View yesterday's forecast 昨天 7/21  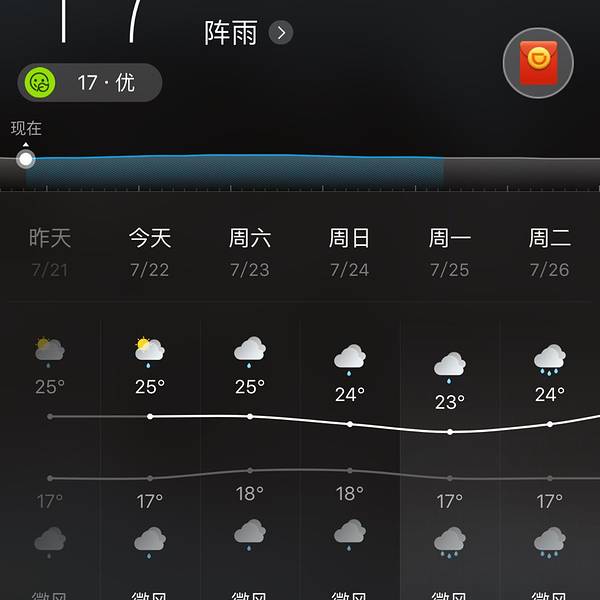coord(50,252)
